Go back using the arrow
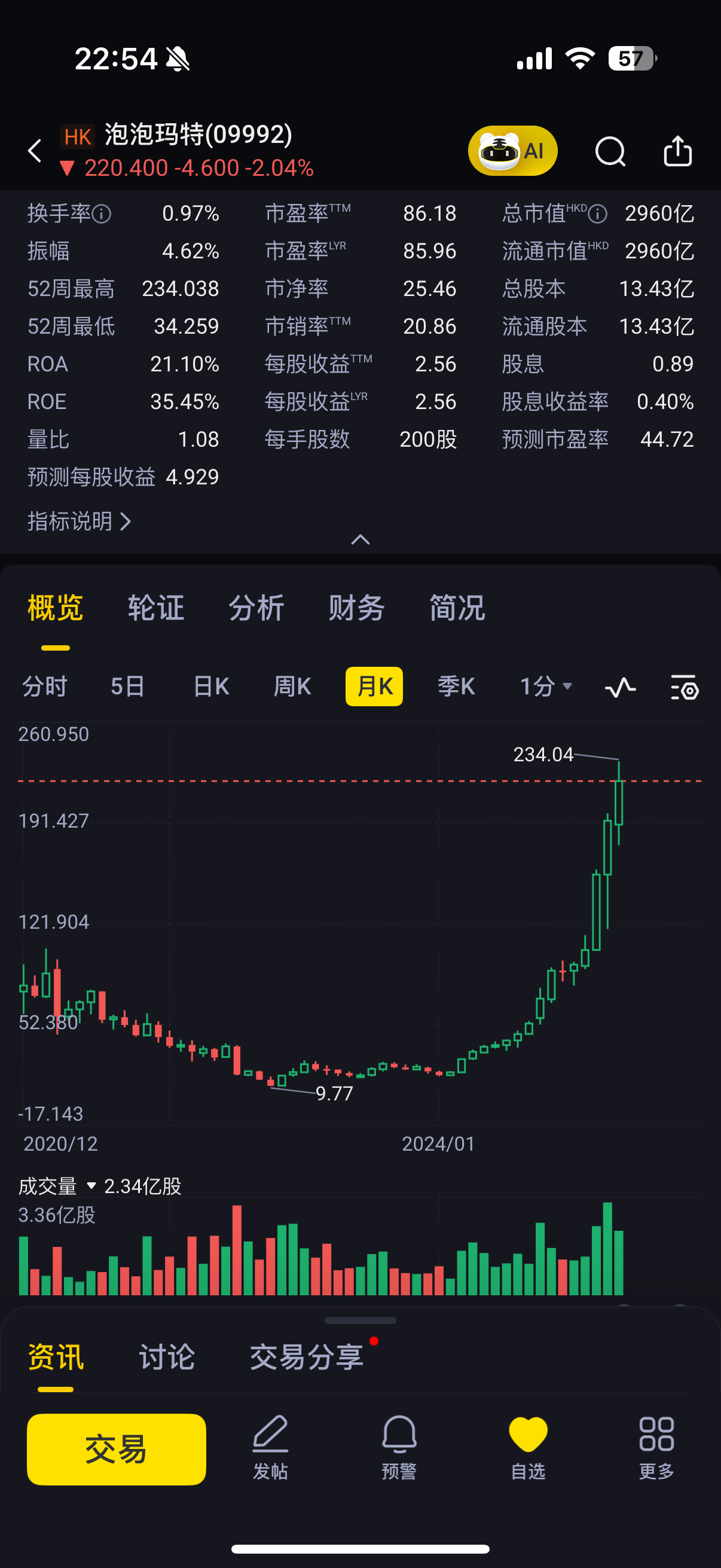 35,150
